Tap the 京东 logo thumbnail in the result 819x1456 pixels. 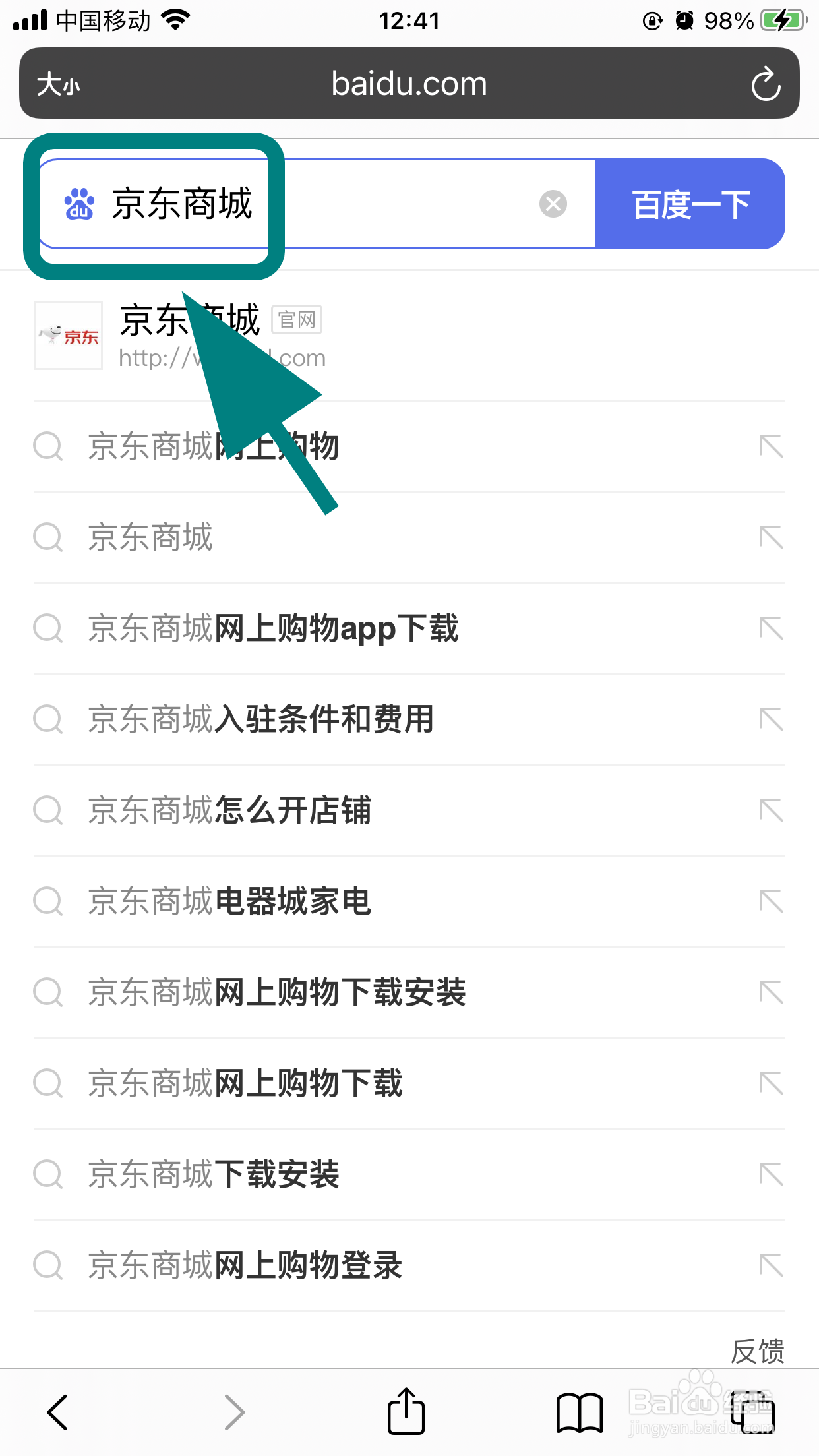(x=67, y=336)
